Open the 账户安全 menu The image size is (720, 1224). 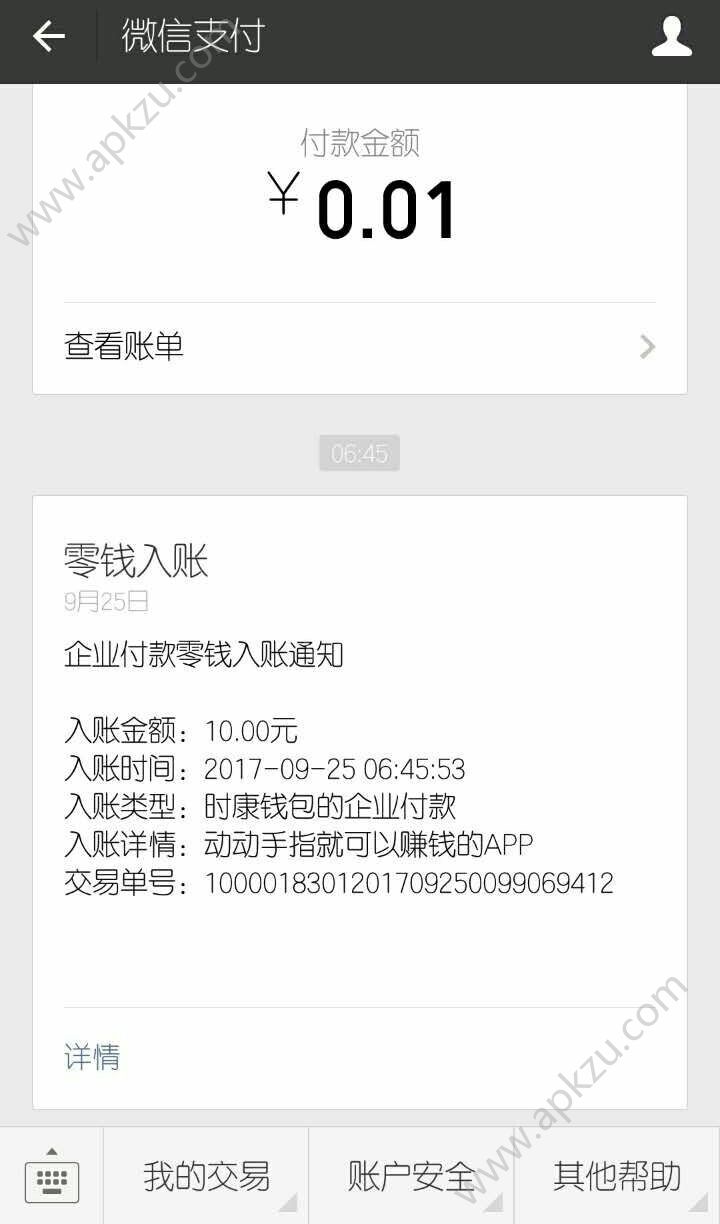coord(412,1177)
